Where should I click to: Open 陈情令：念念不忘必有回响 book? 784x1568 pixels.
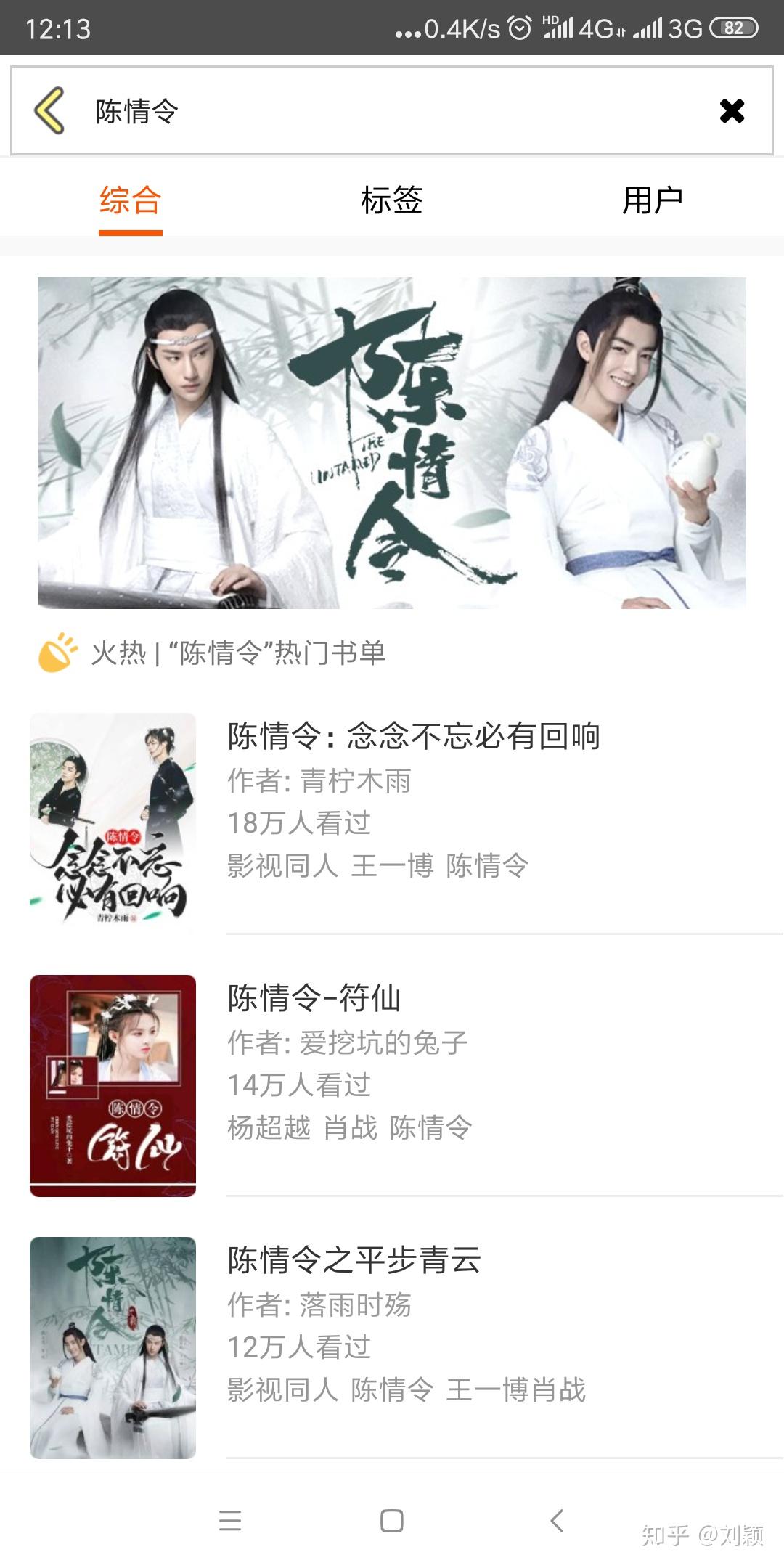tap(414, 737)
